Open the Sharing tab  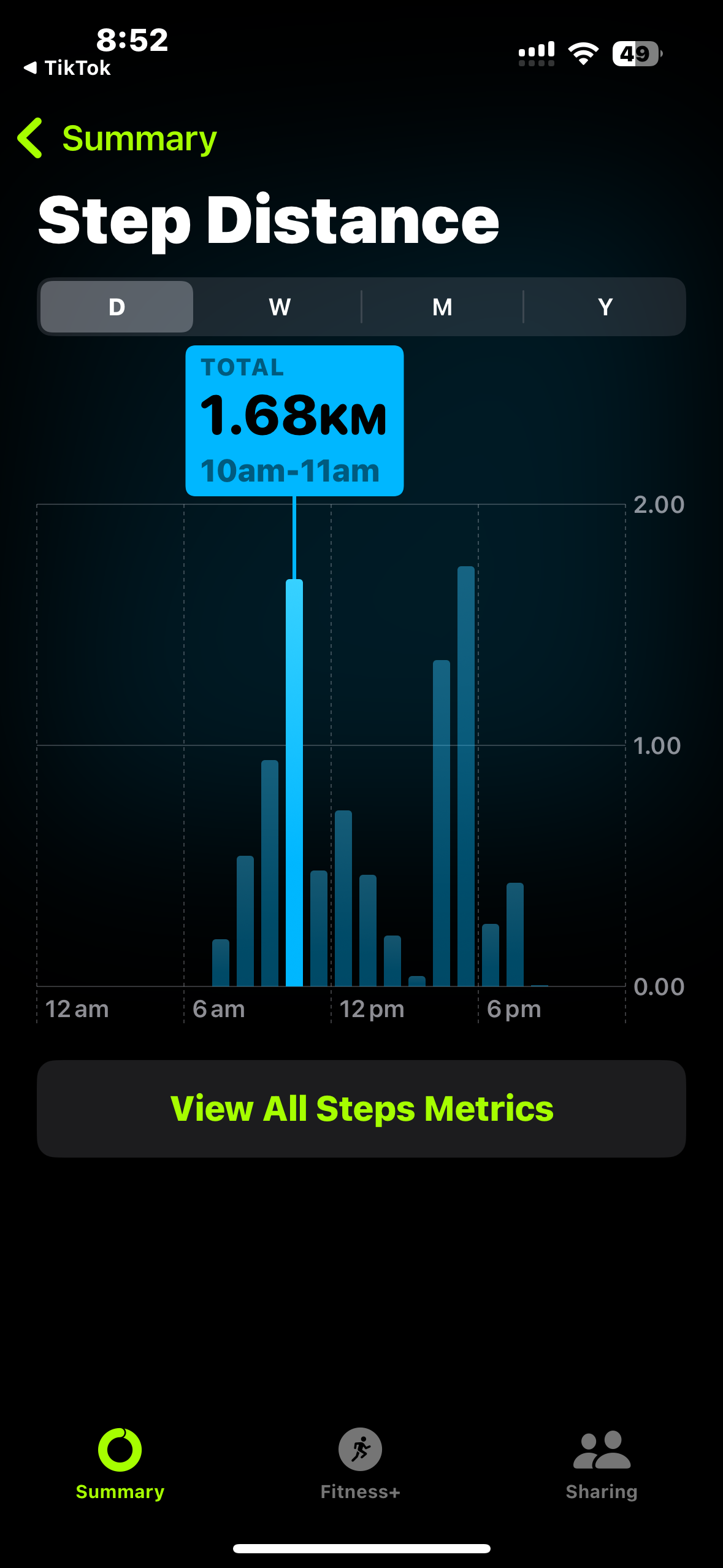[x=602, y=1464]
